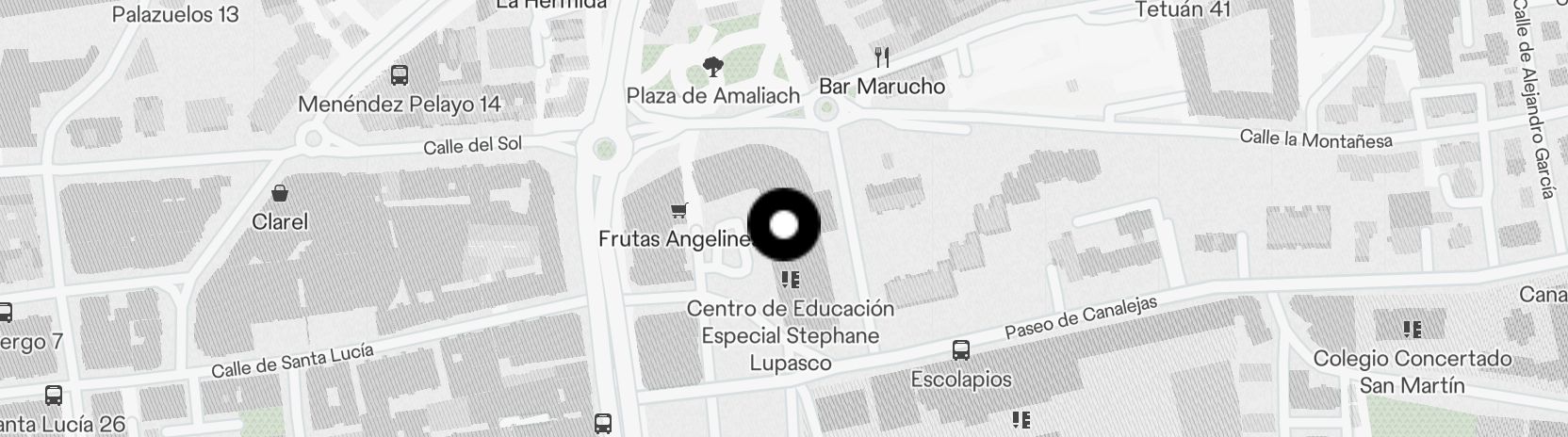Open the Clarel shop marker
This screenshot has height=437, width=1568.
[280, 194]
